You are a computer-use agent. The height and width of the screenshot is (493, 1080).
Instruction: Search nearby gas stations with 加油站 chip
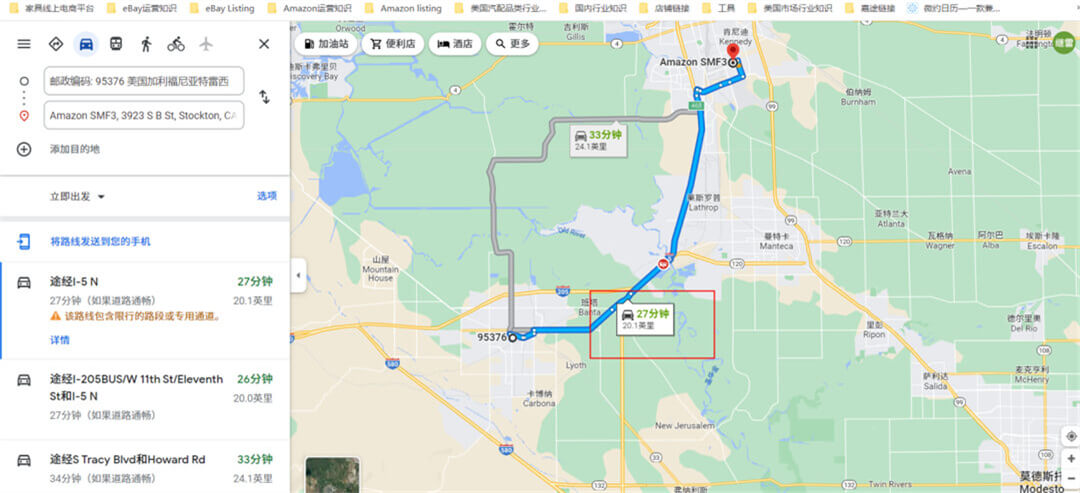(326, 44)
